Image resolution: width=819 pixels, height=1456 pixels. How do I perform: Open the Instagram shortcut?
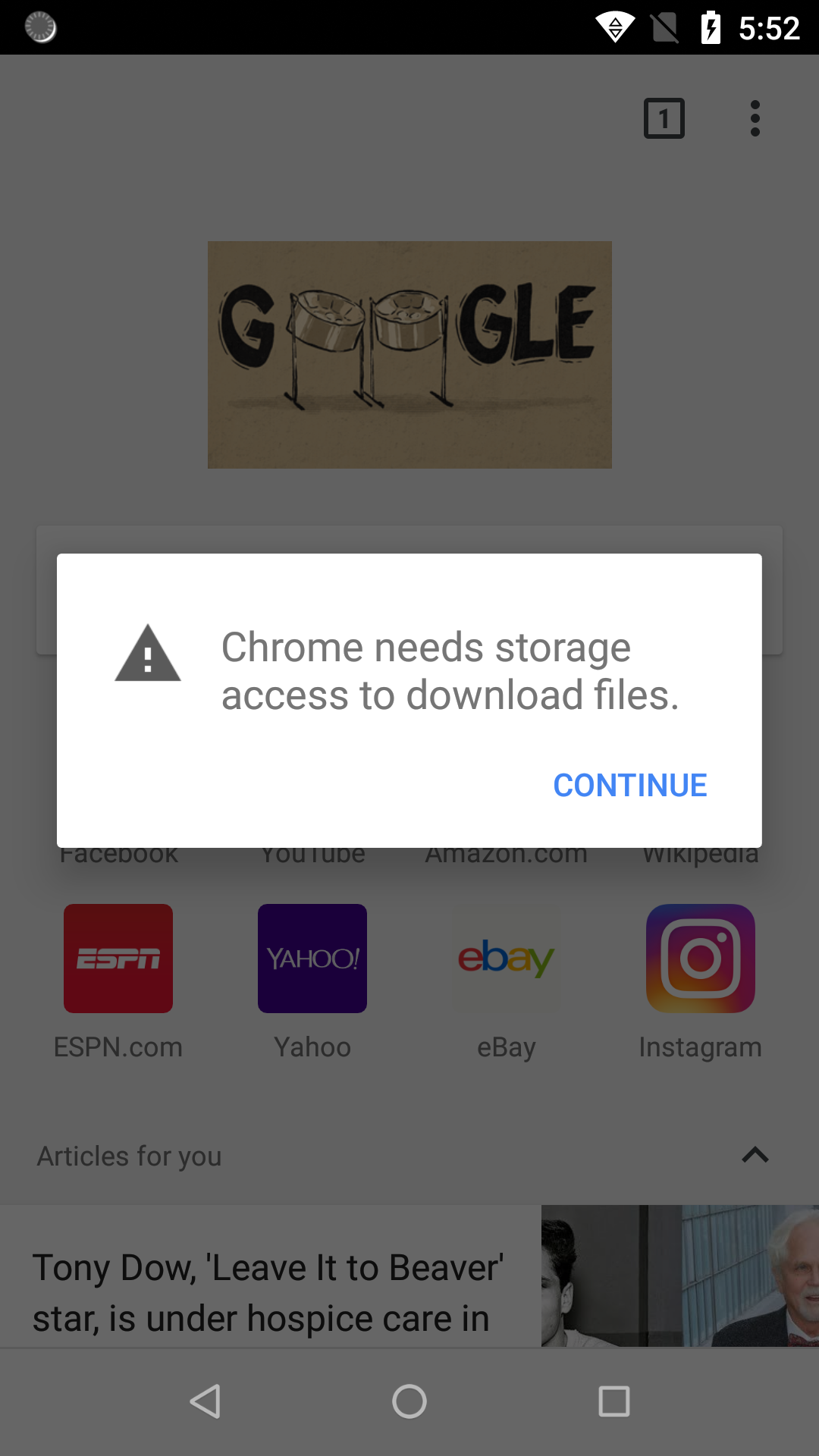coord(700,959)
